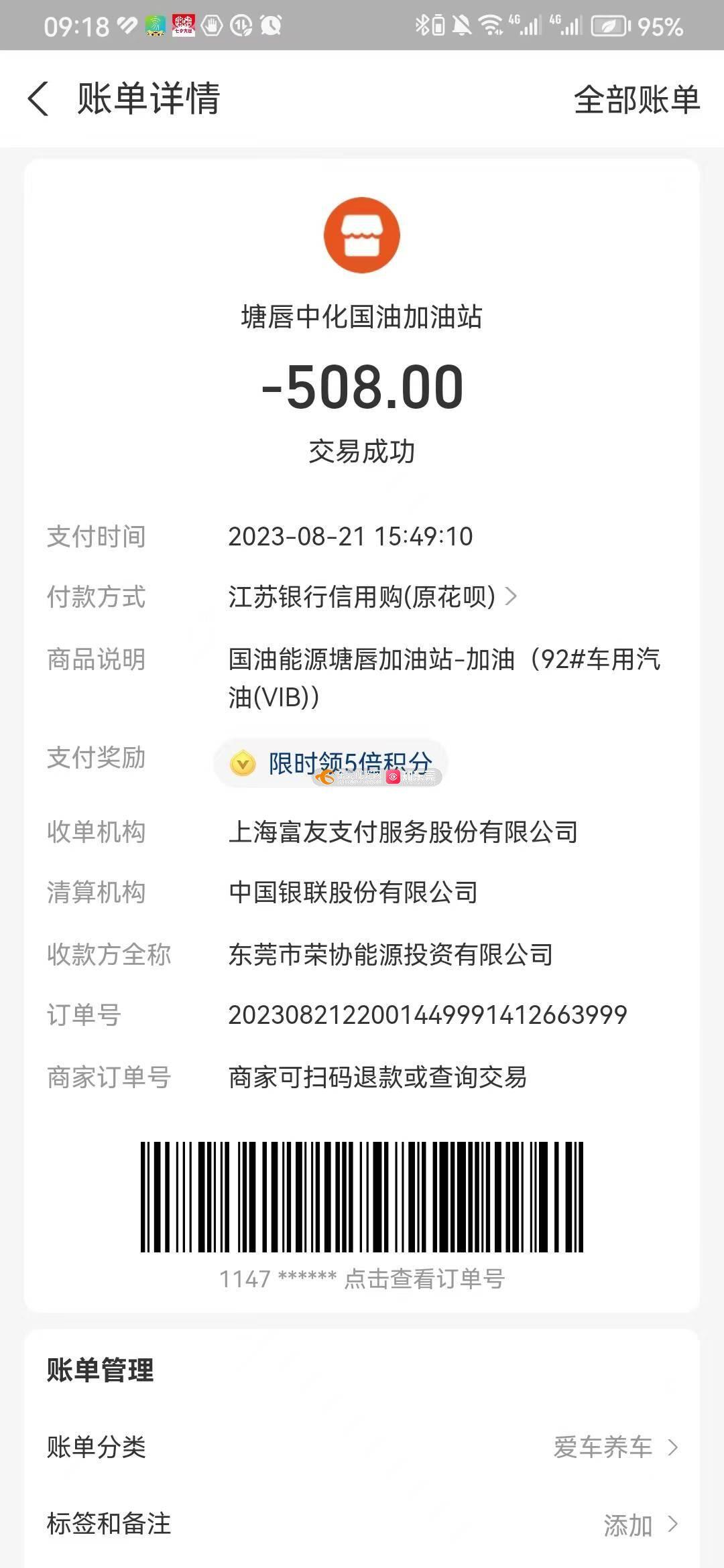Image resolution: width=724 pixels, height=1568 pixels.
Task: Open payment method 江苏银行信用购 details
Action: pyautogui.click(x=372, y=596)
